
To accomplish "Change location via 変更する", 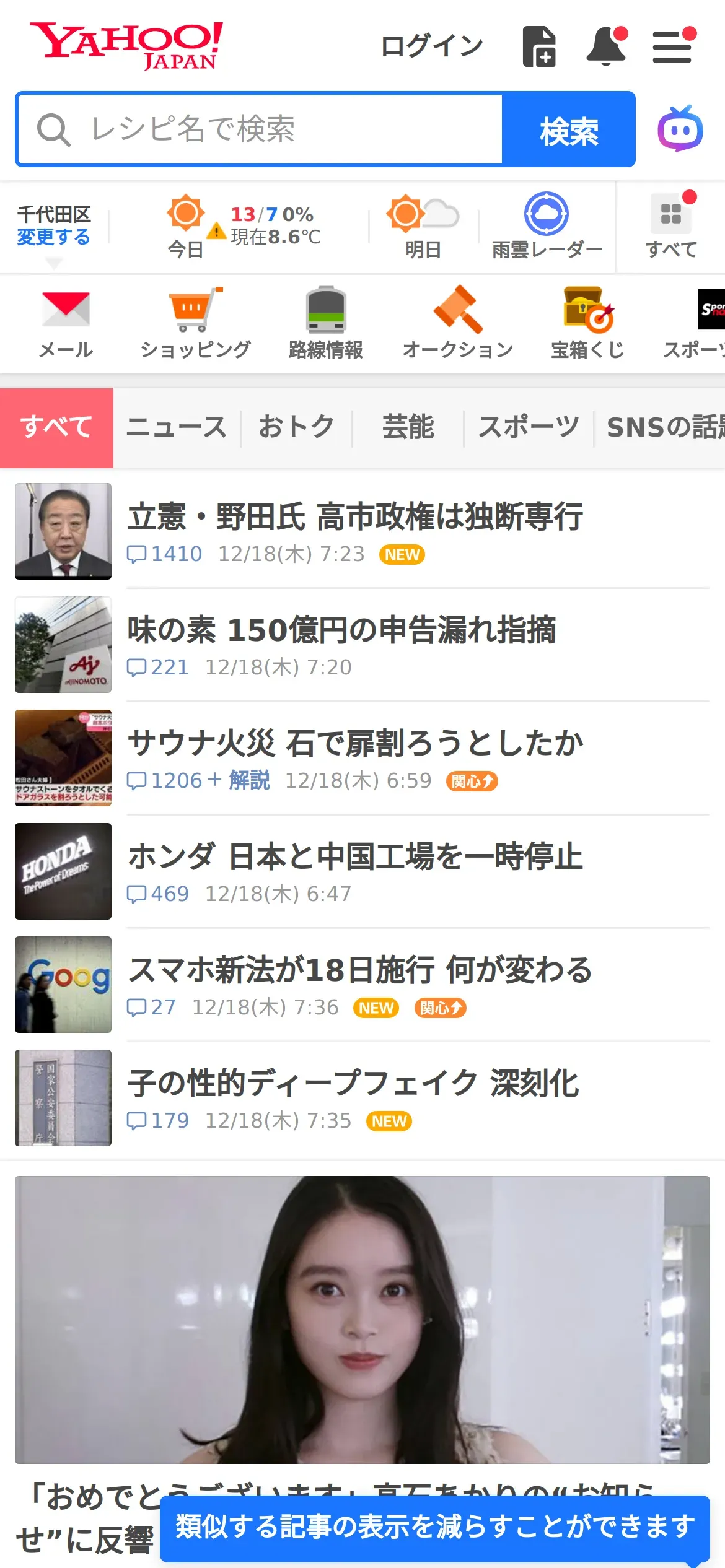I will click(53, 237).
